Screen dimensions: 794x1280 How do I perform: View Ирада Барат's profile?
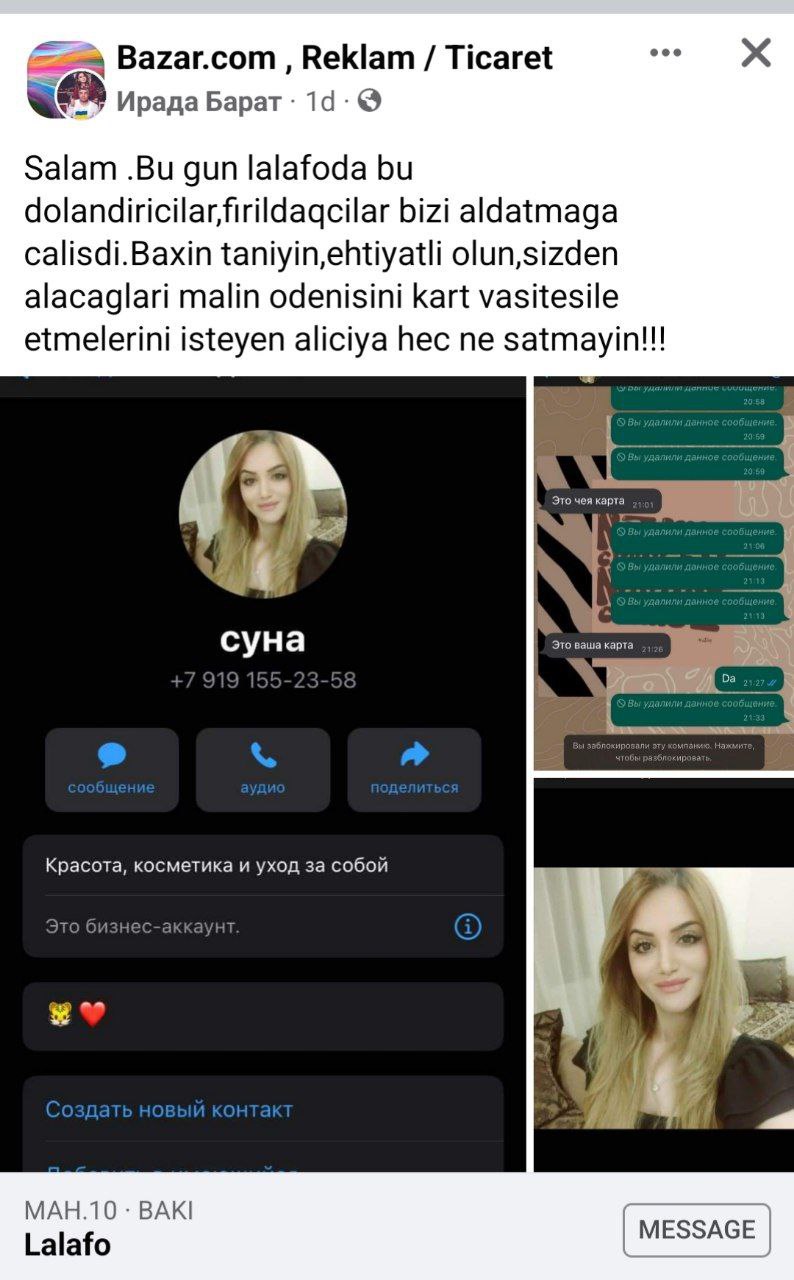198,101
